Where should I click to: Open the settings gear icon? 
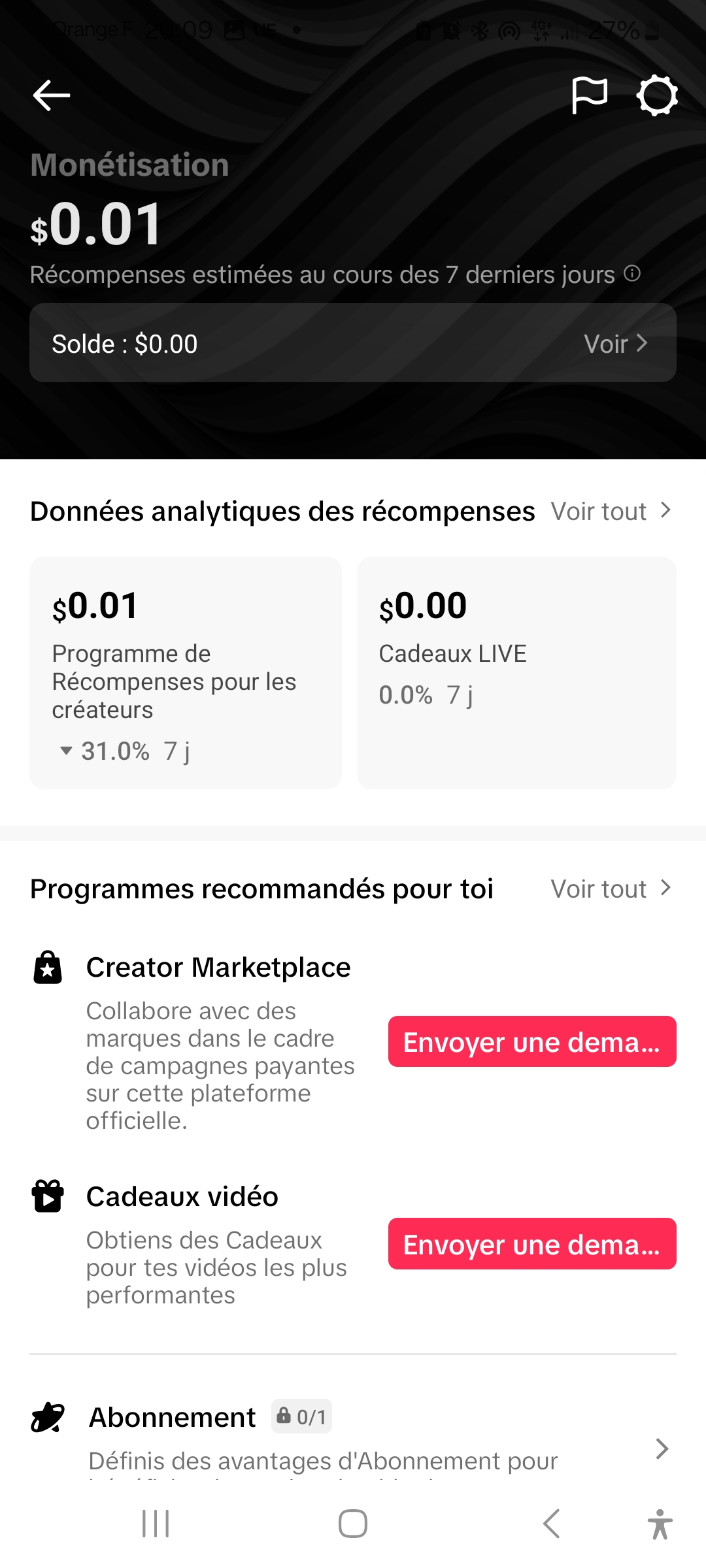coord(657,95)
